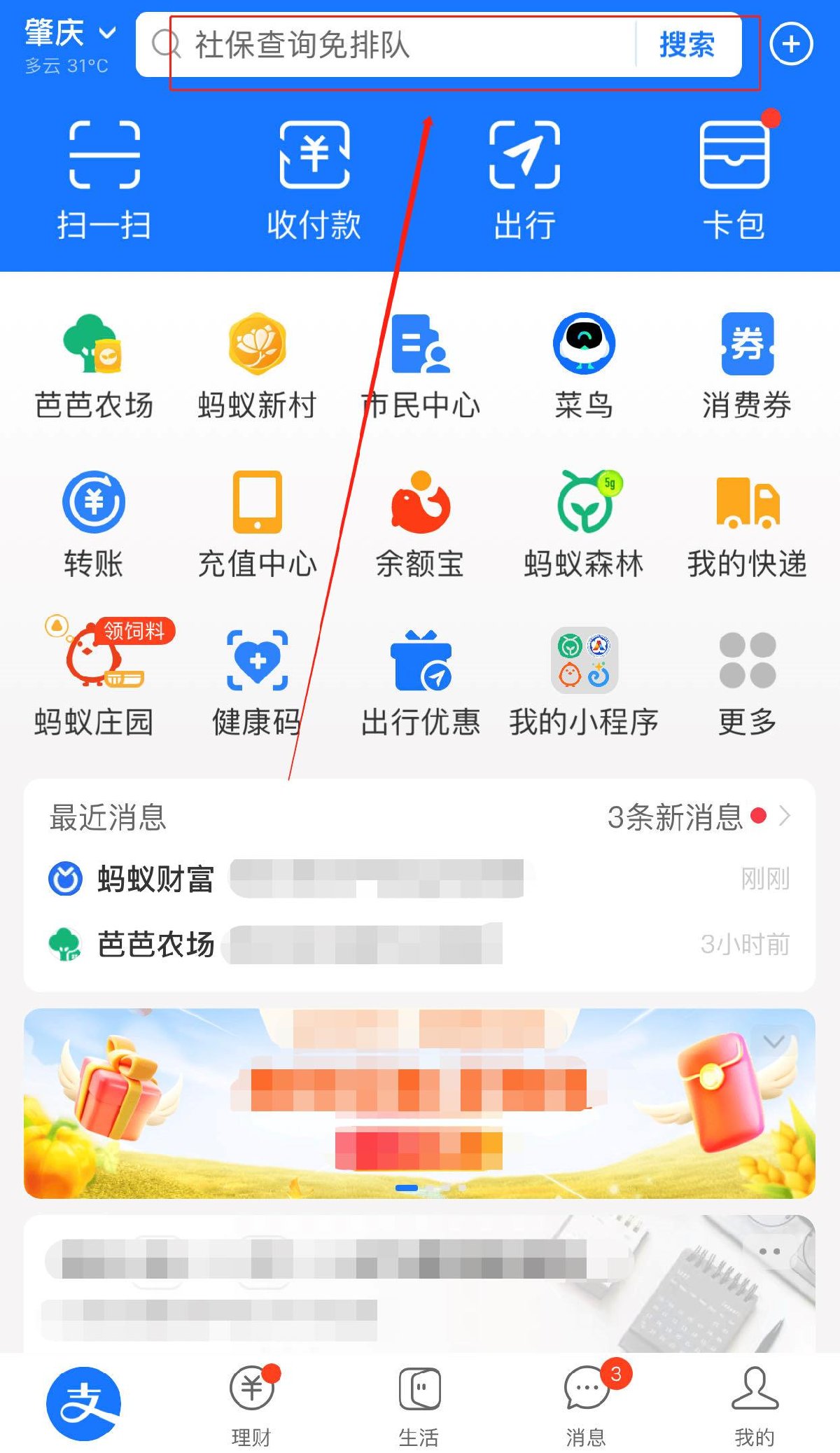The height and width of the screenshot is (1453, 840).
Task: Open 扫一扫 scanner
Action: pyautogui.click(x=104, y=179)
